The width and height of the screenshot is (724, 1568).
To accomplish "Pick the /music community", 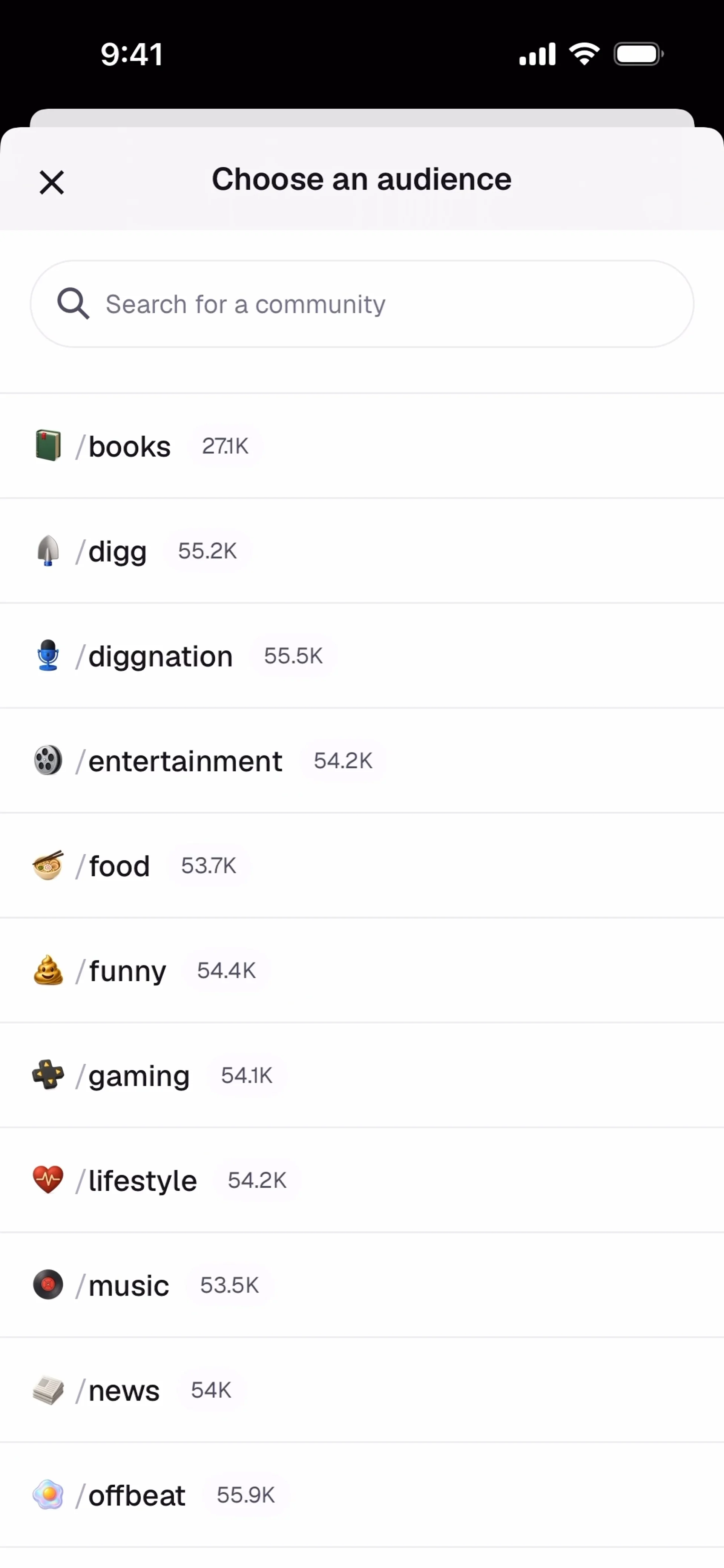I will [x=129, y=1285].
